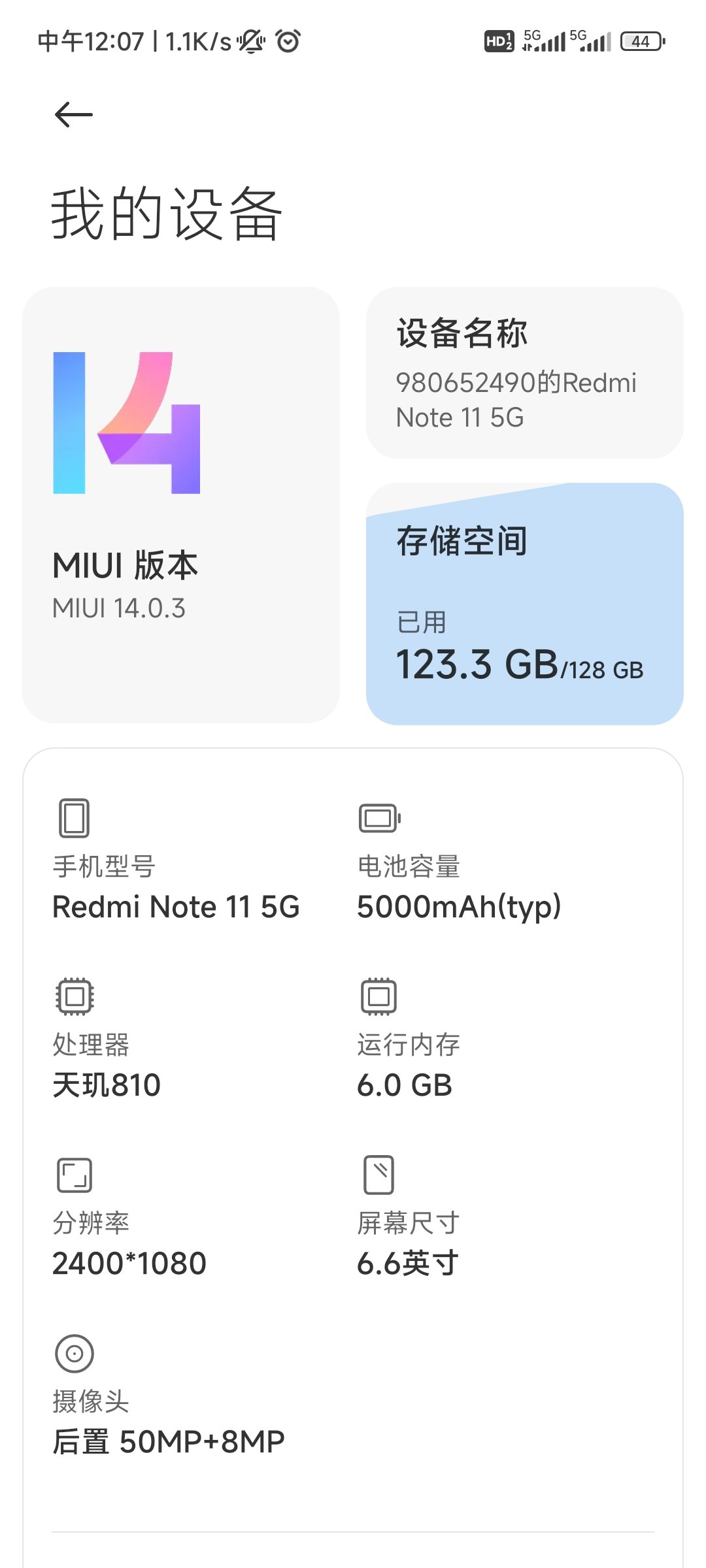Open the MIUI 版本 card

tap(181, 505)
